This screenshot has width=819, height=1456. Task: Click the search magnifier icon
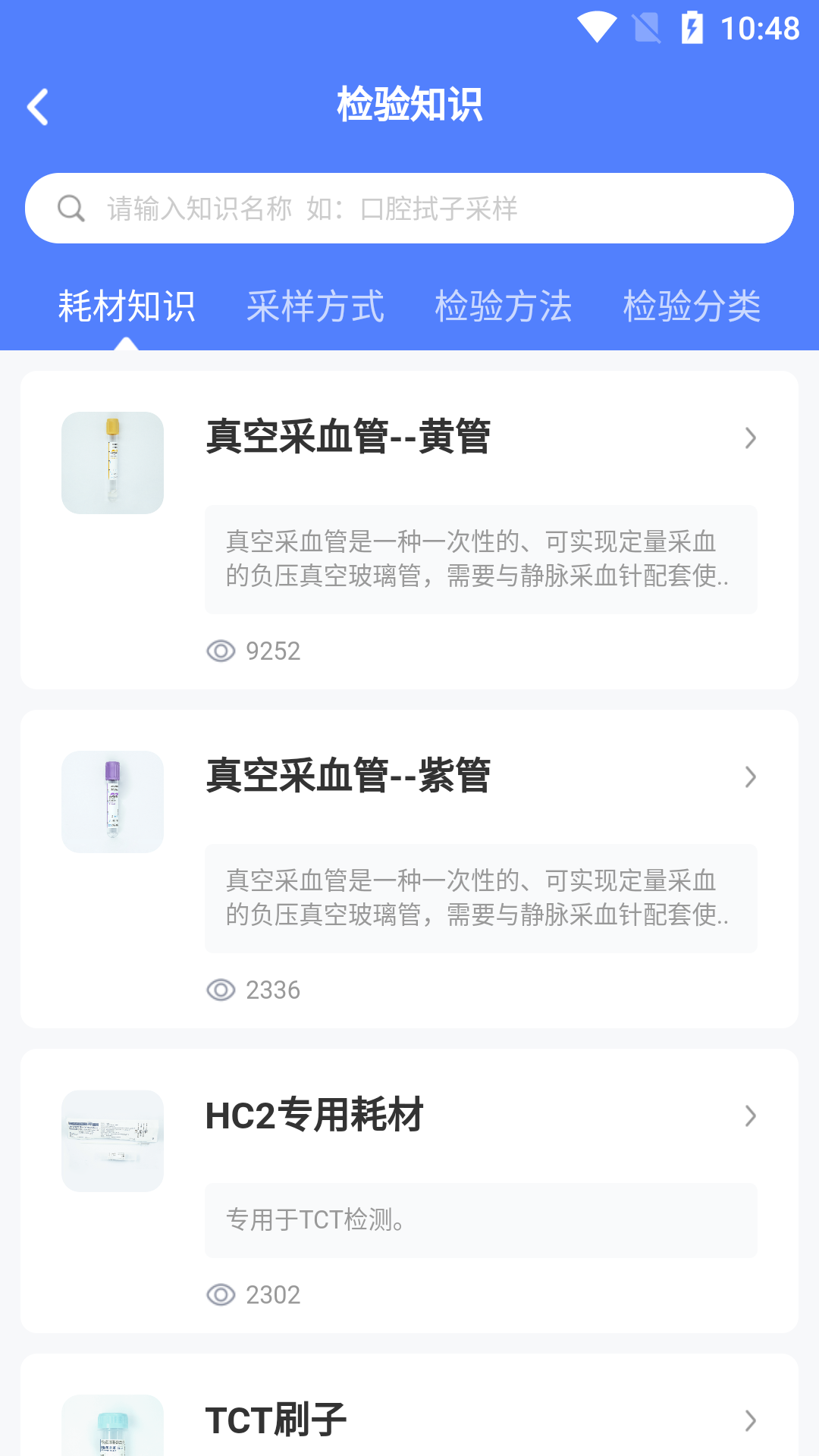point(71,207)
